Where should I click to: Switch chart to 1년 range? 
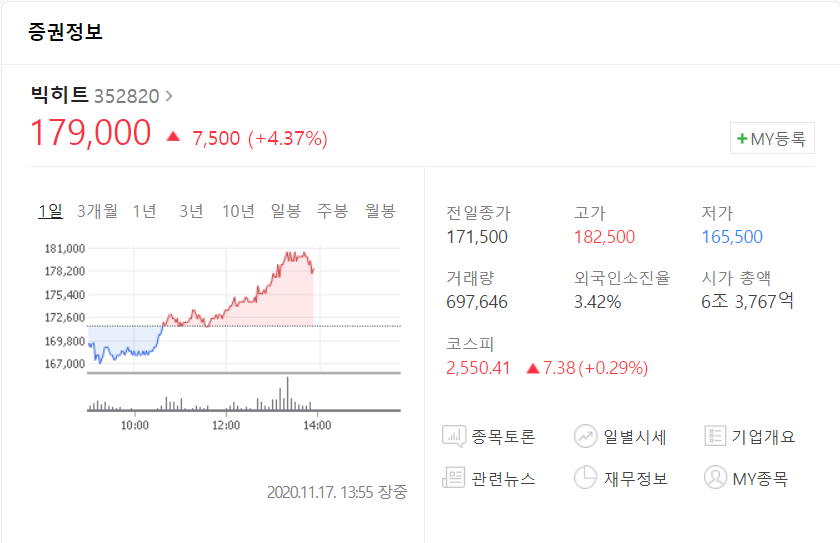pyautogui.click(x=144, y=210)
